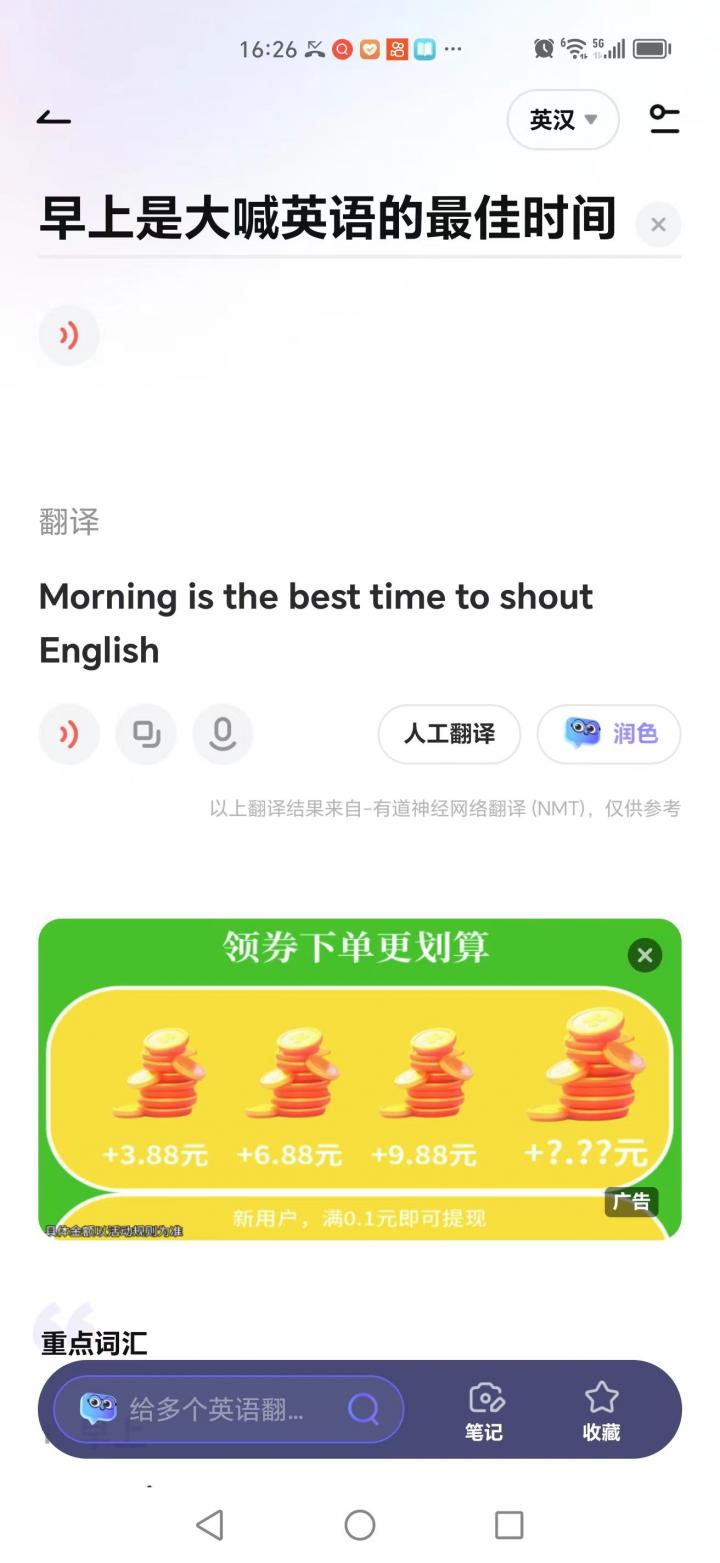This screenshot has width=720, height=1563.
Task: Go back using the top-left arrow
Action: pyautogui.click(x=54, y=119)
